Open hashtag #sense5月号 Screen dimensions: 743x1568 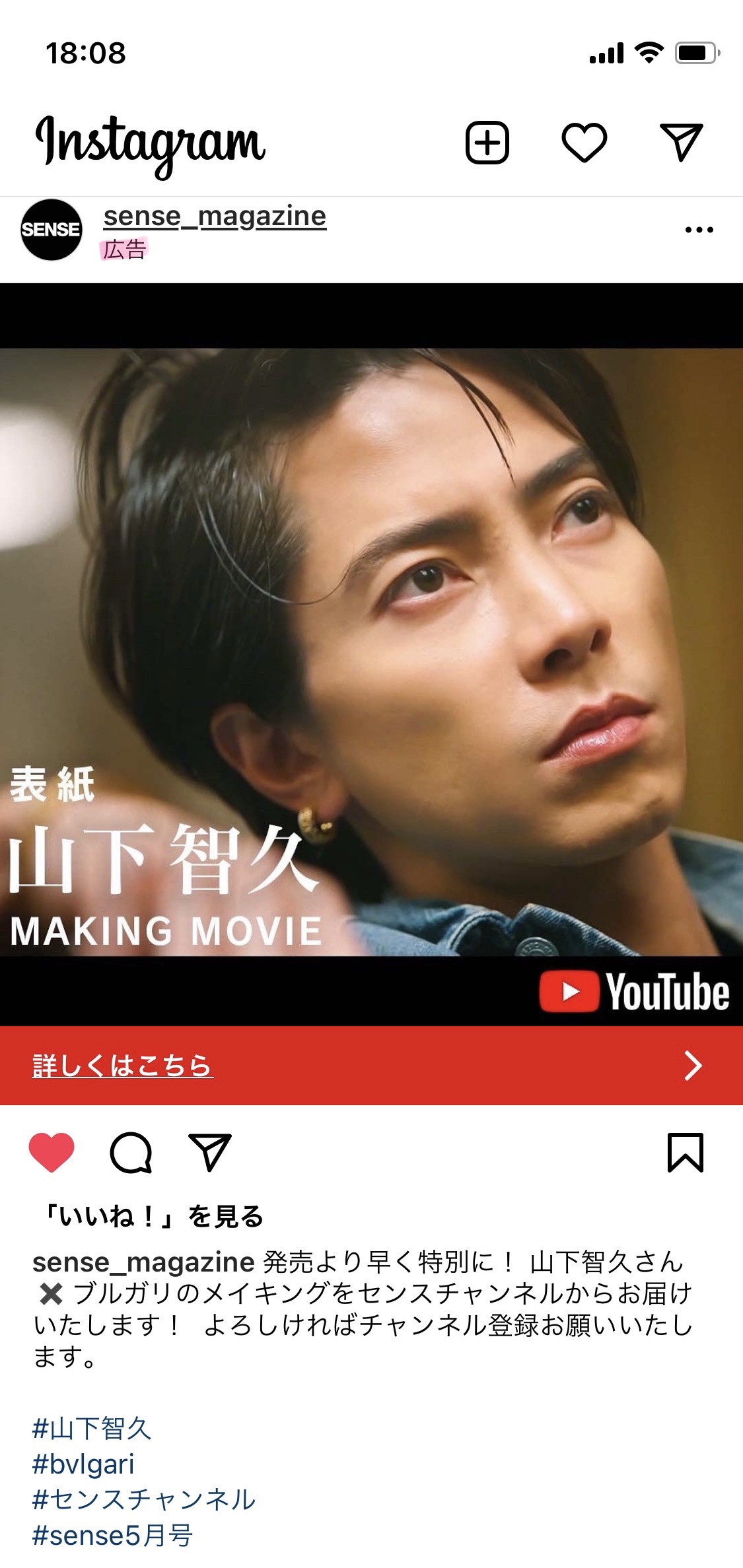pyautogui.click(x=112, y=1535)
